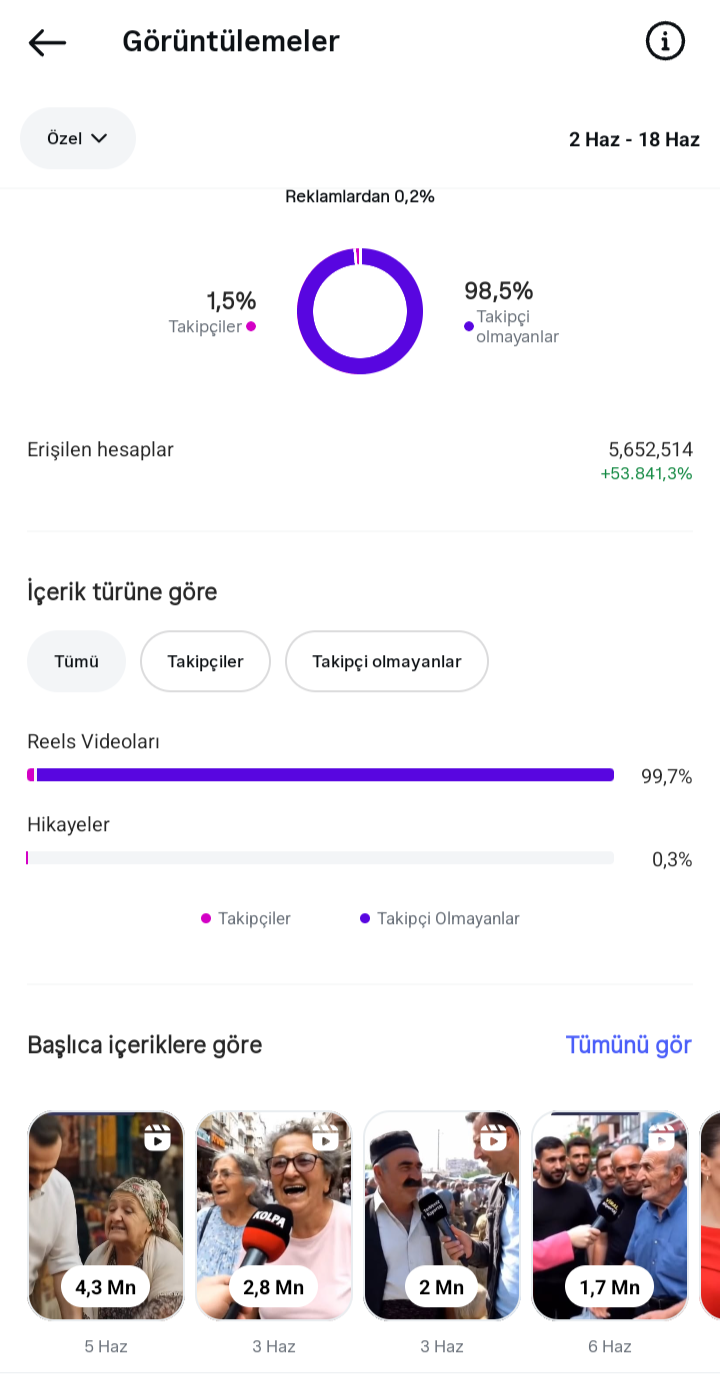
Task: View the 2 Mn reel thumbnail
Action: pos(442,1216)
